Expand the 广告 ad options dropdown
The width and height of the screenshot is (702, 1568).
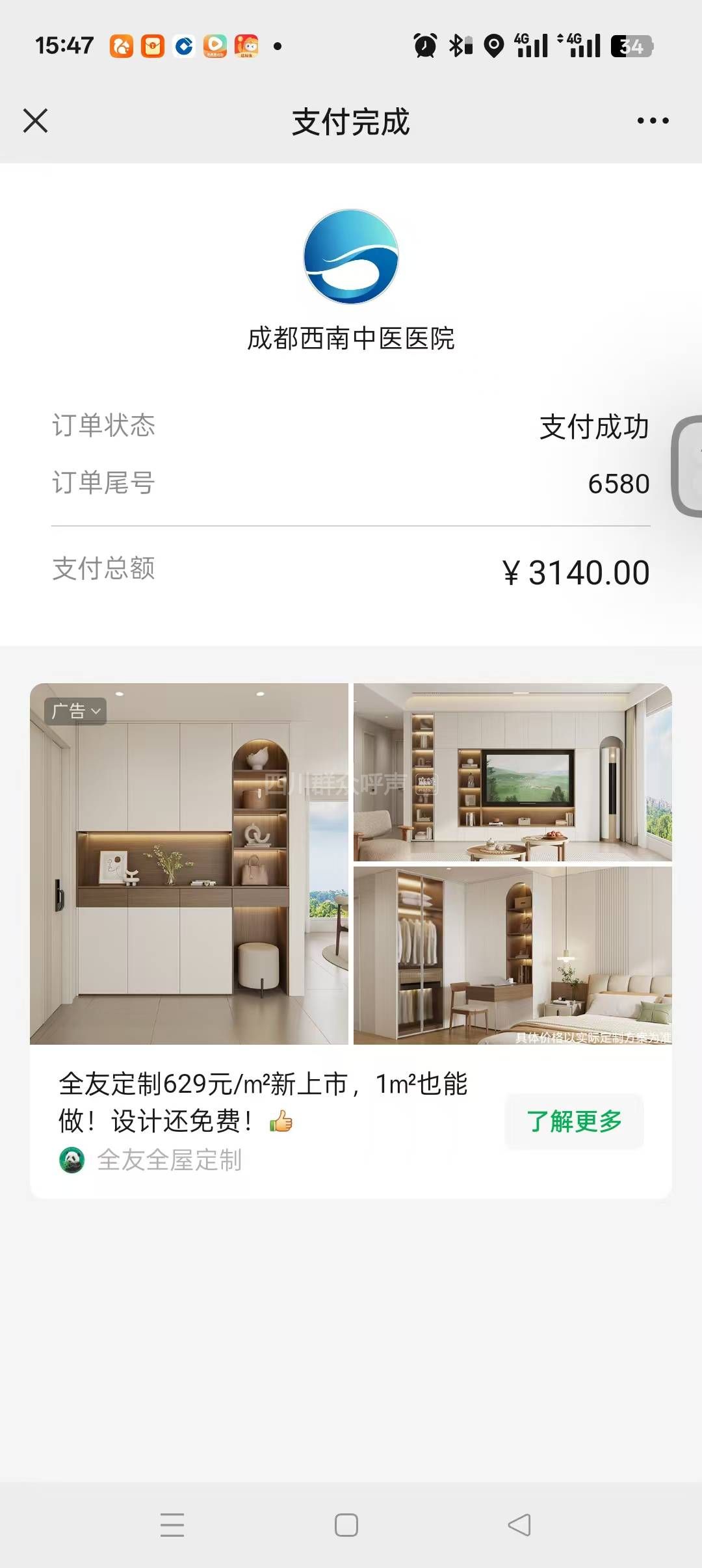(75, 711)
